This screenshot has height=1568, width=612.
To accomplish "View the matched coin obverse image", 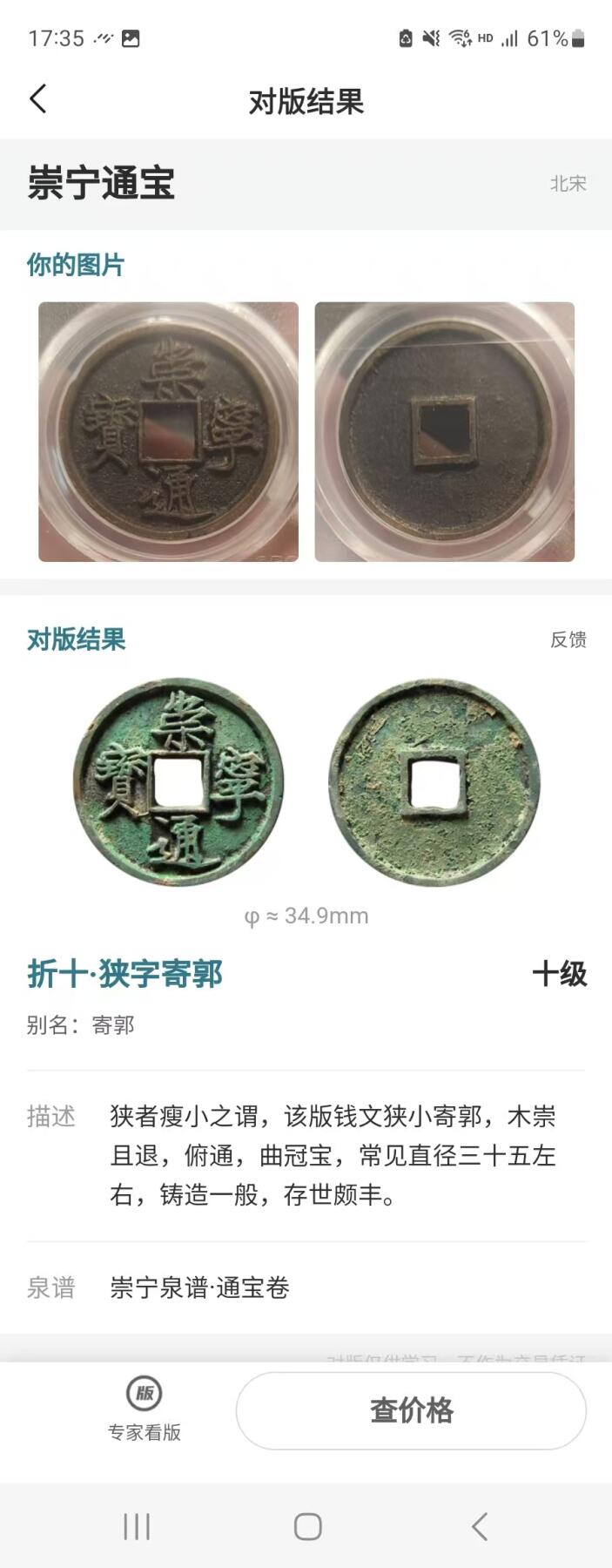I will click(178, 783).
